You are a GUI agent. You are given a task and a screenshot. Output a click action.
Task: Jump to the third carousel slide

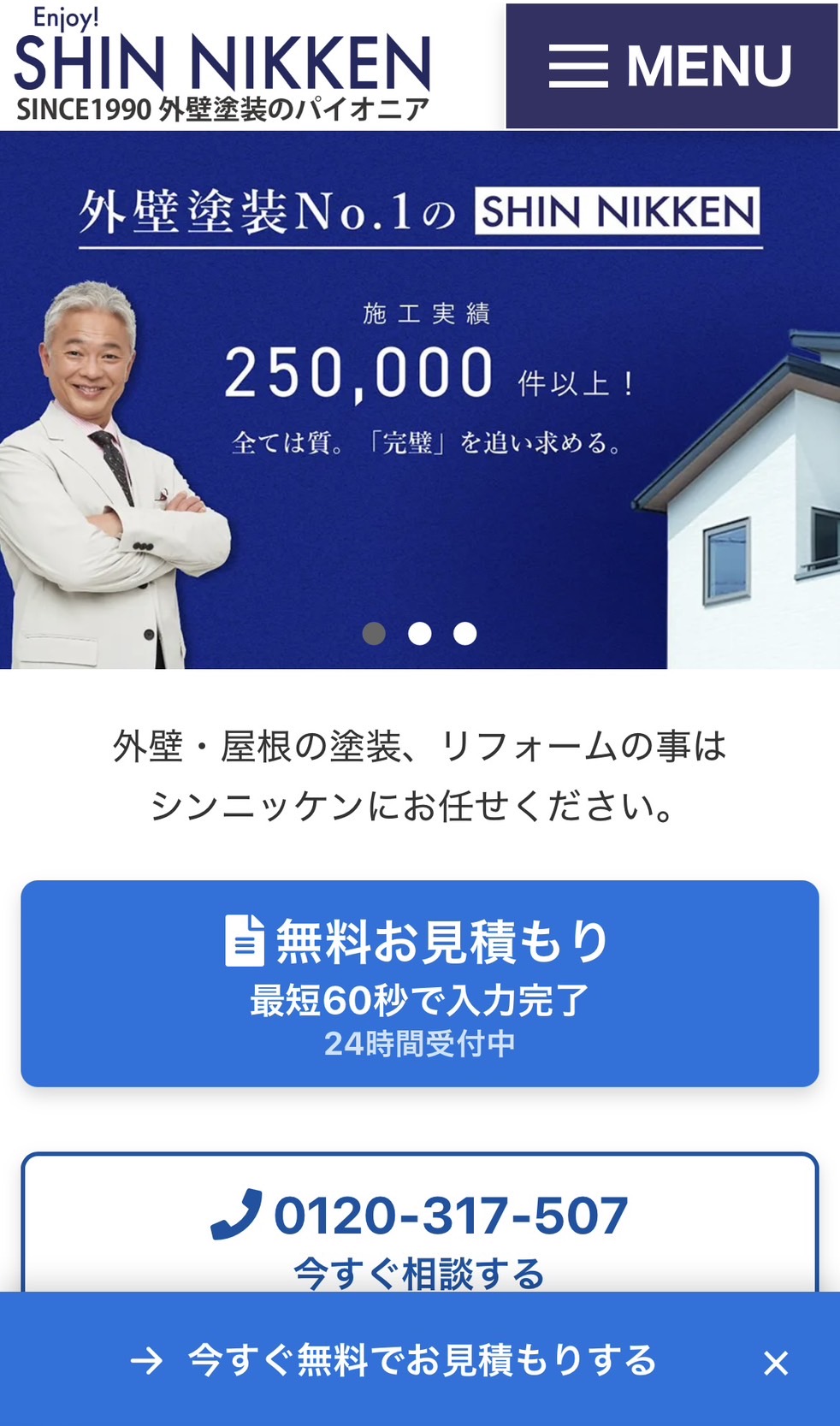(464, 633)
